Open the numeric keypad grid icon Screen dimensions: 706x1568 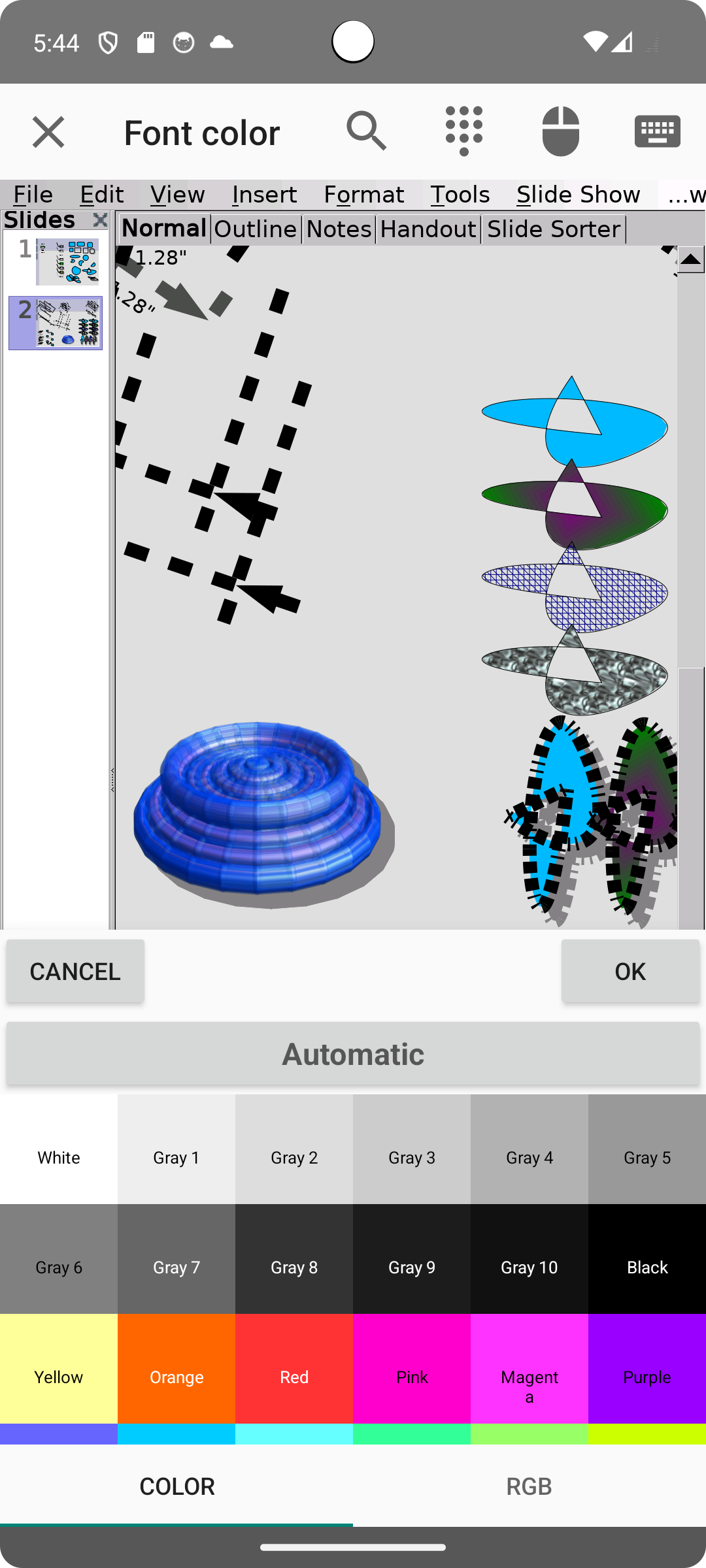pyautogui.click(x=463, y=131)
